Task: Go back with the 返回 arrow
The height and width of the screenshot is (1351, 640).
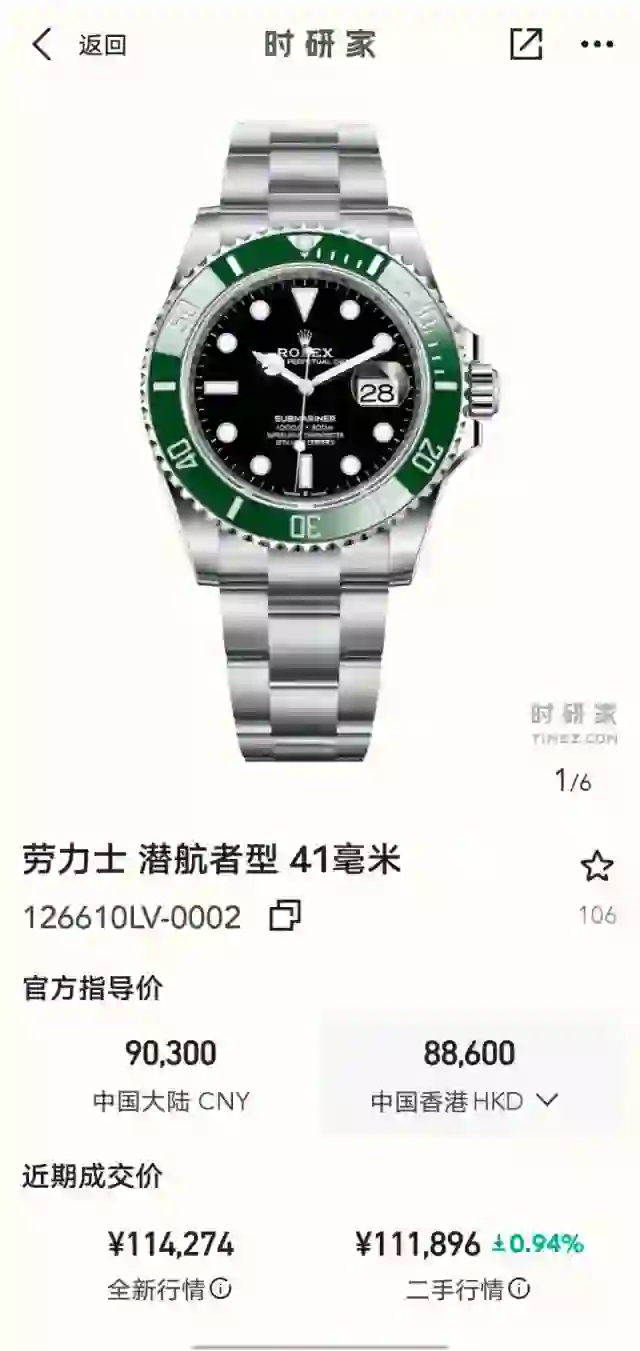Action: point(44,45)
